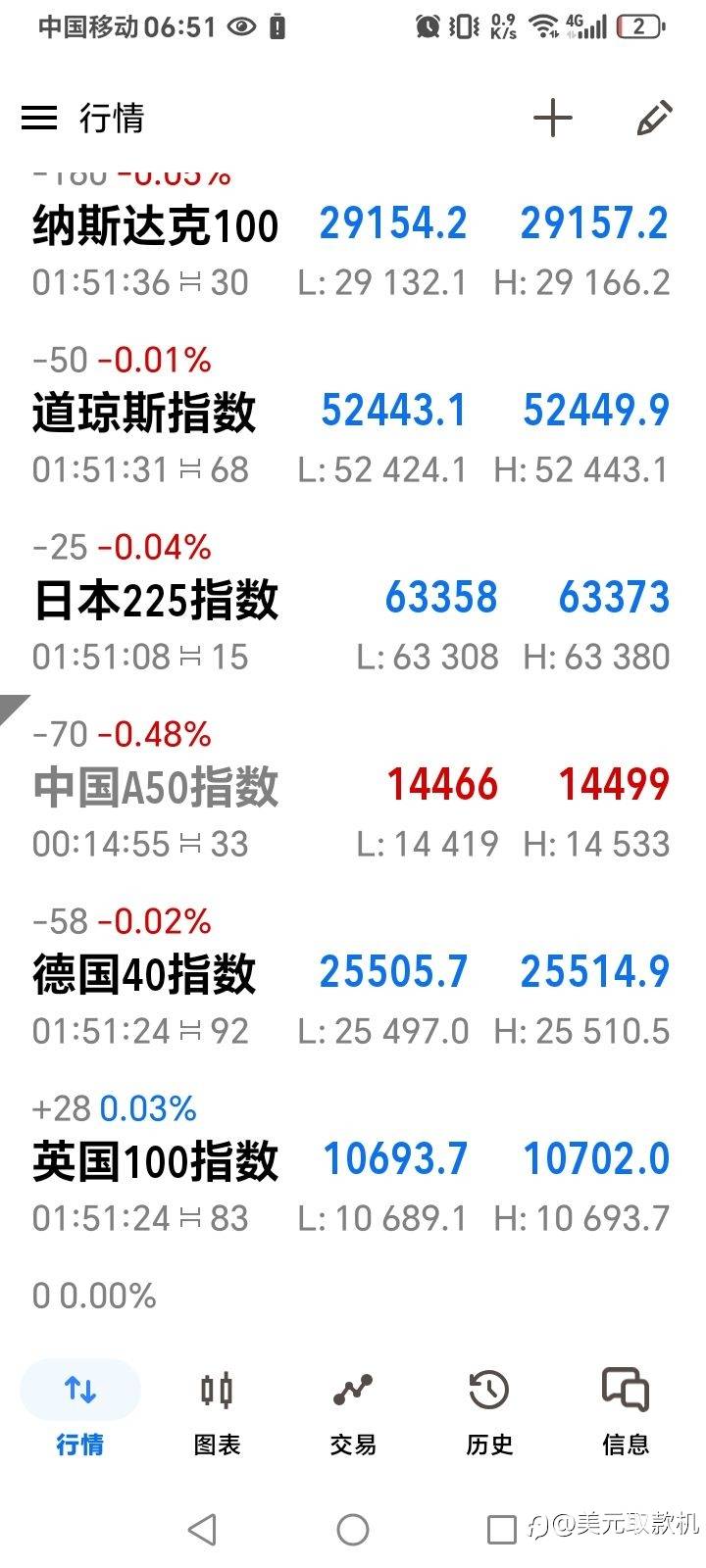Select the 英国100指数 quote row
Screen dimensions: 706x1568
pos(353,1161)
